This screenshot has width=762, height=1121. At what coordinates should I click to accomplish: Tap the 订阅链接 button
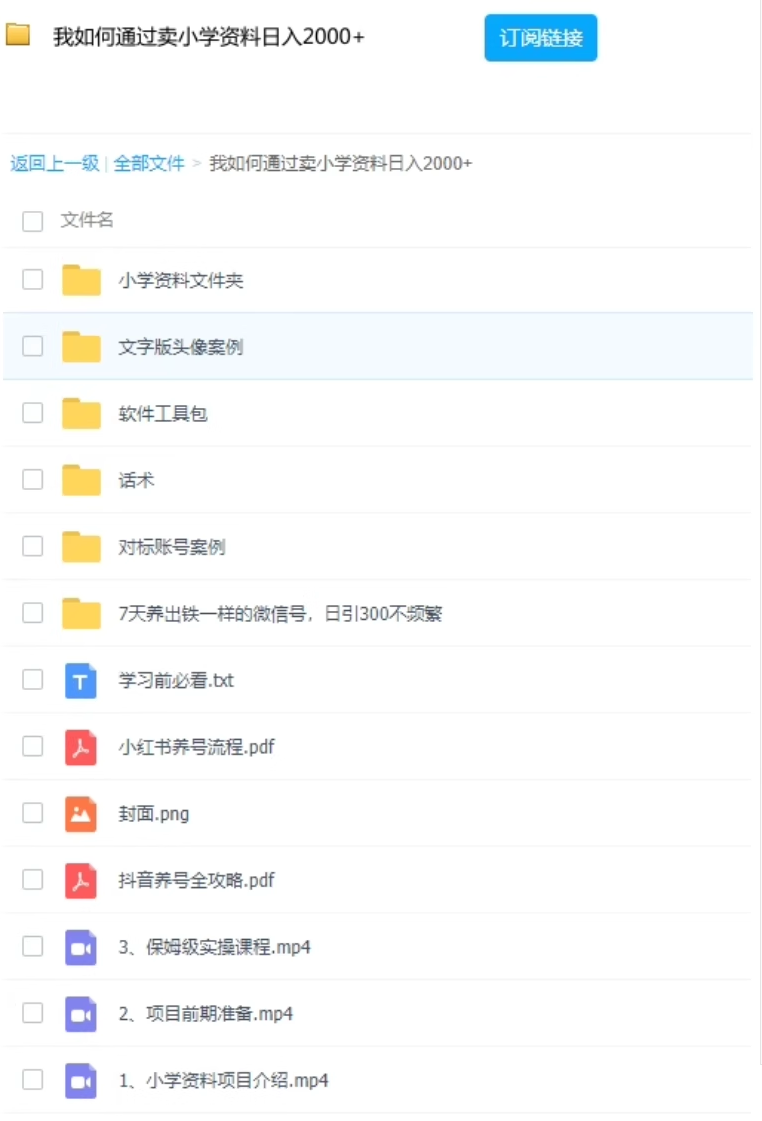[x=540, y=38]
